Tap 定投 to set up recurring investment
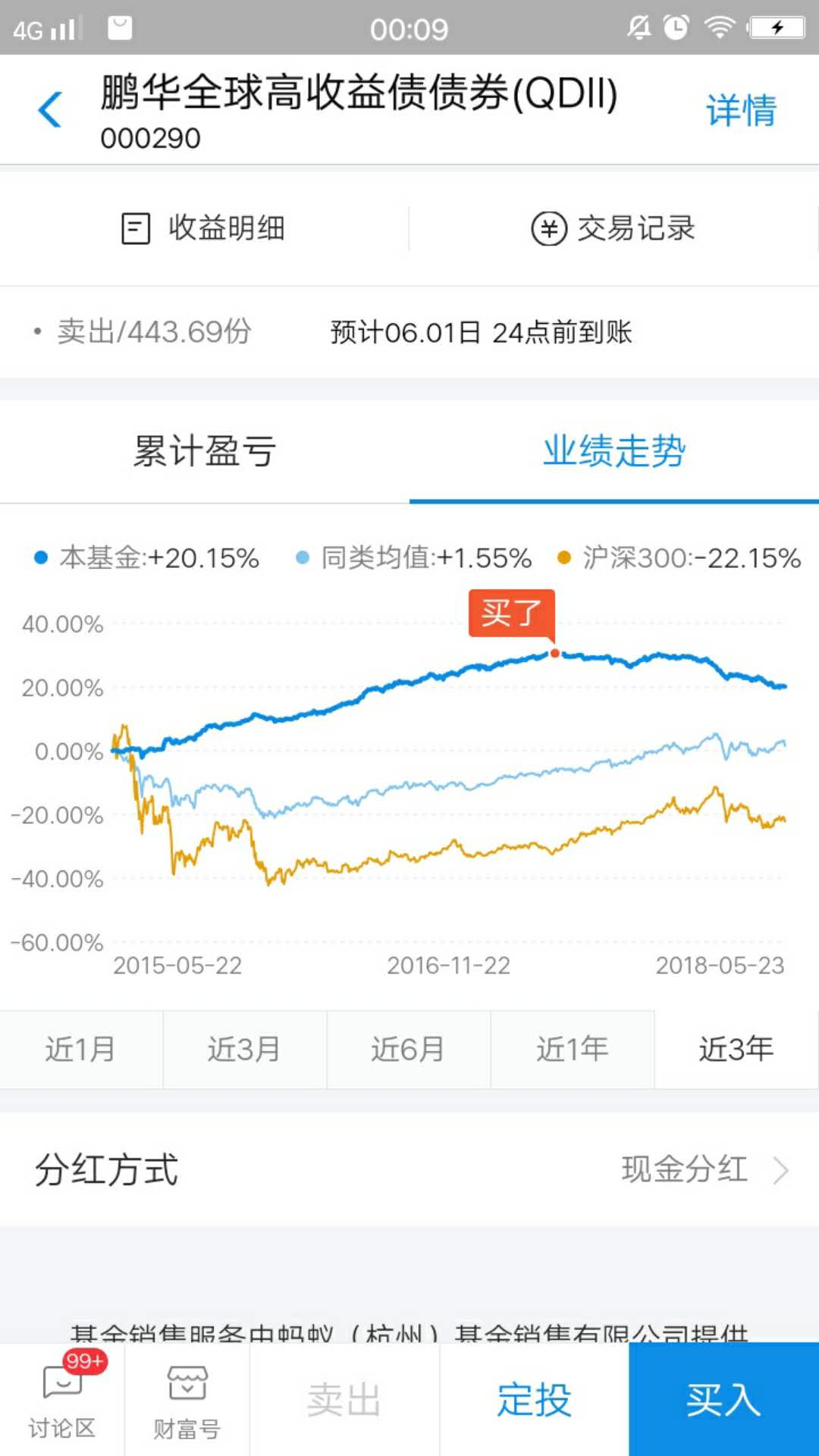Image resolution: width=819 pixels, height=1456 pixels. (x=534, y=1399)
